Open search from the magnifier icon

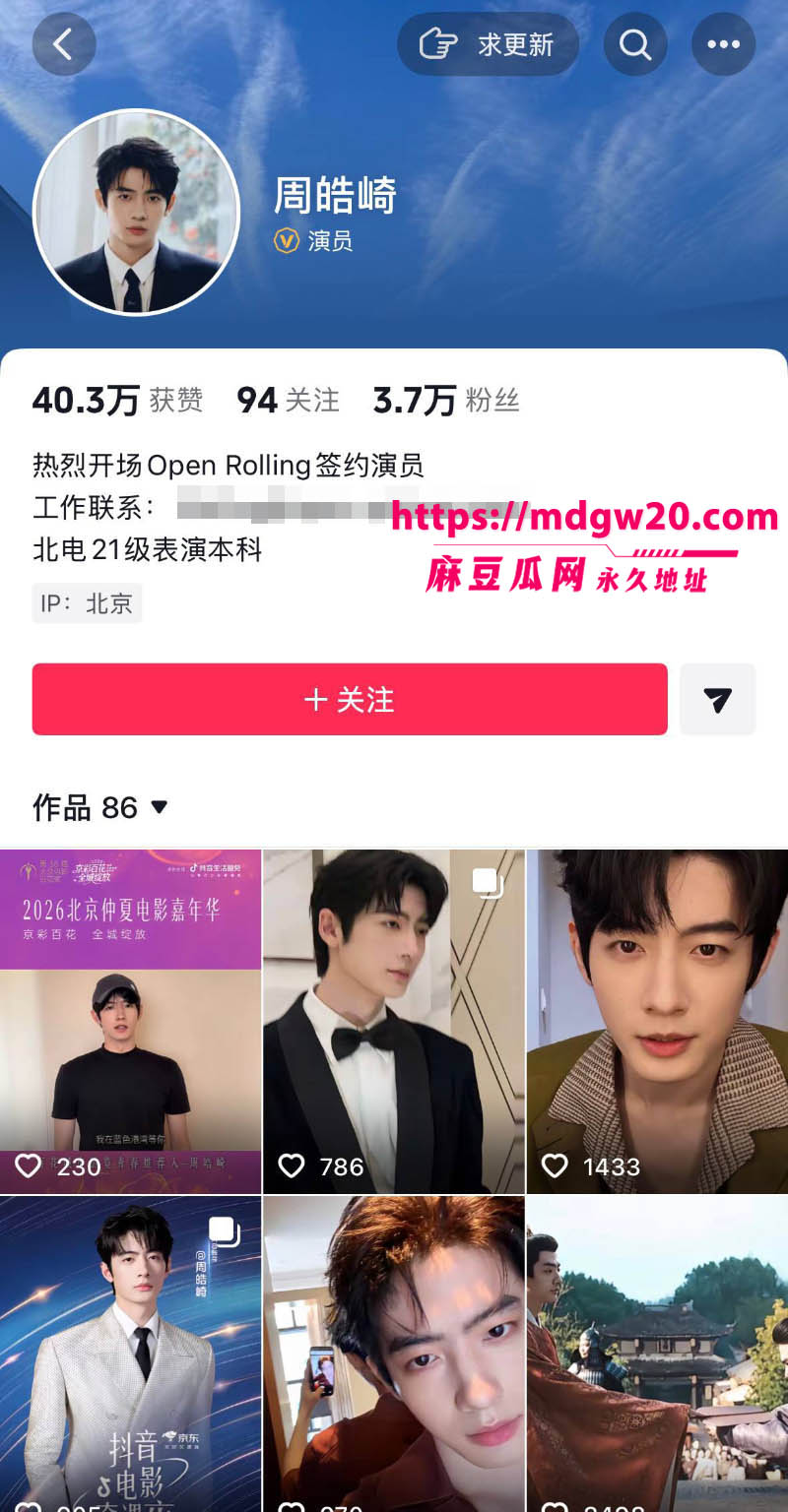(635, 44)
